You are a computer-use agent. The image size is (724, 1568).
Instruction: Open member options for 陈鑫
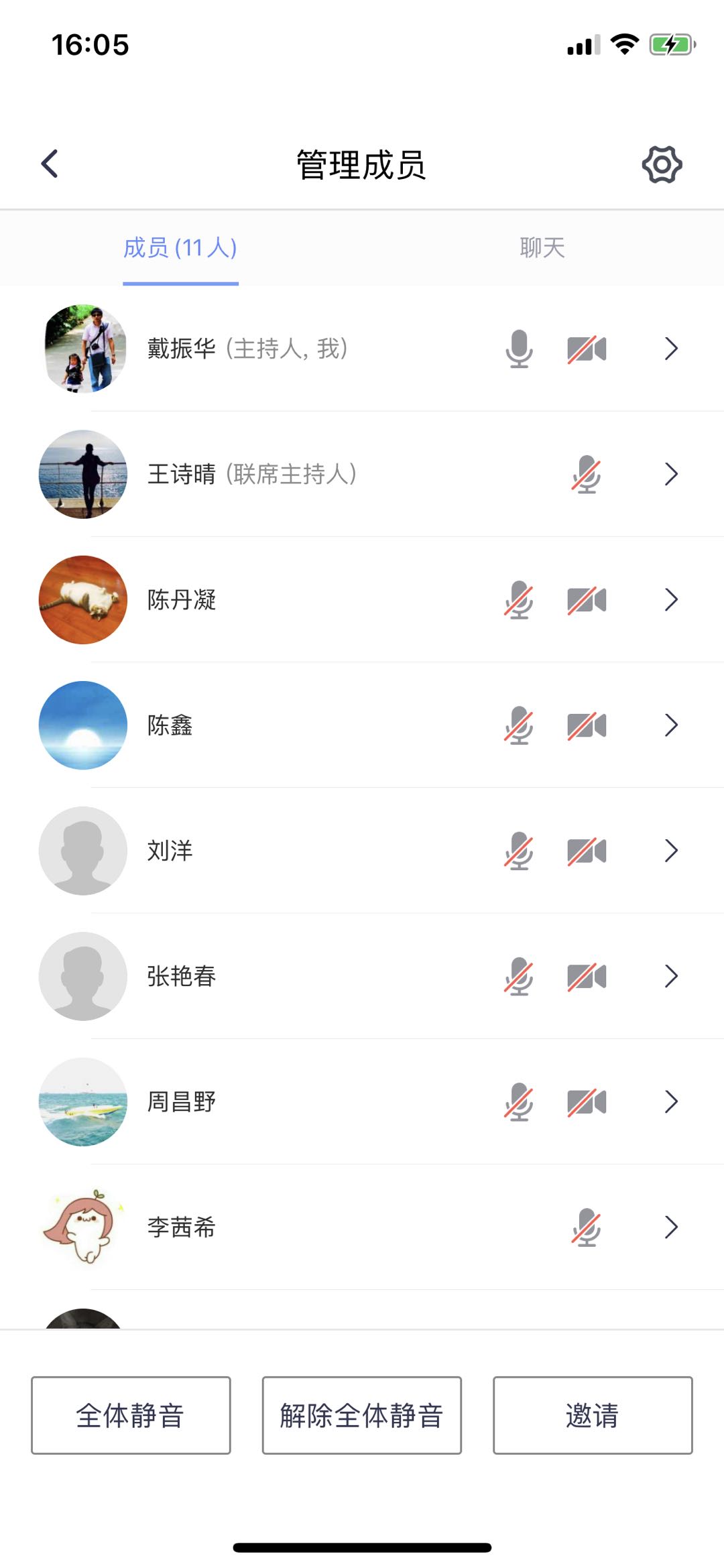click(671, 725)
